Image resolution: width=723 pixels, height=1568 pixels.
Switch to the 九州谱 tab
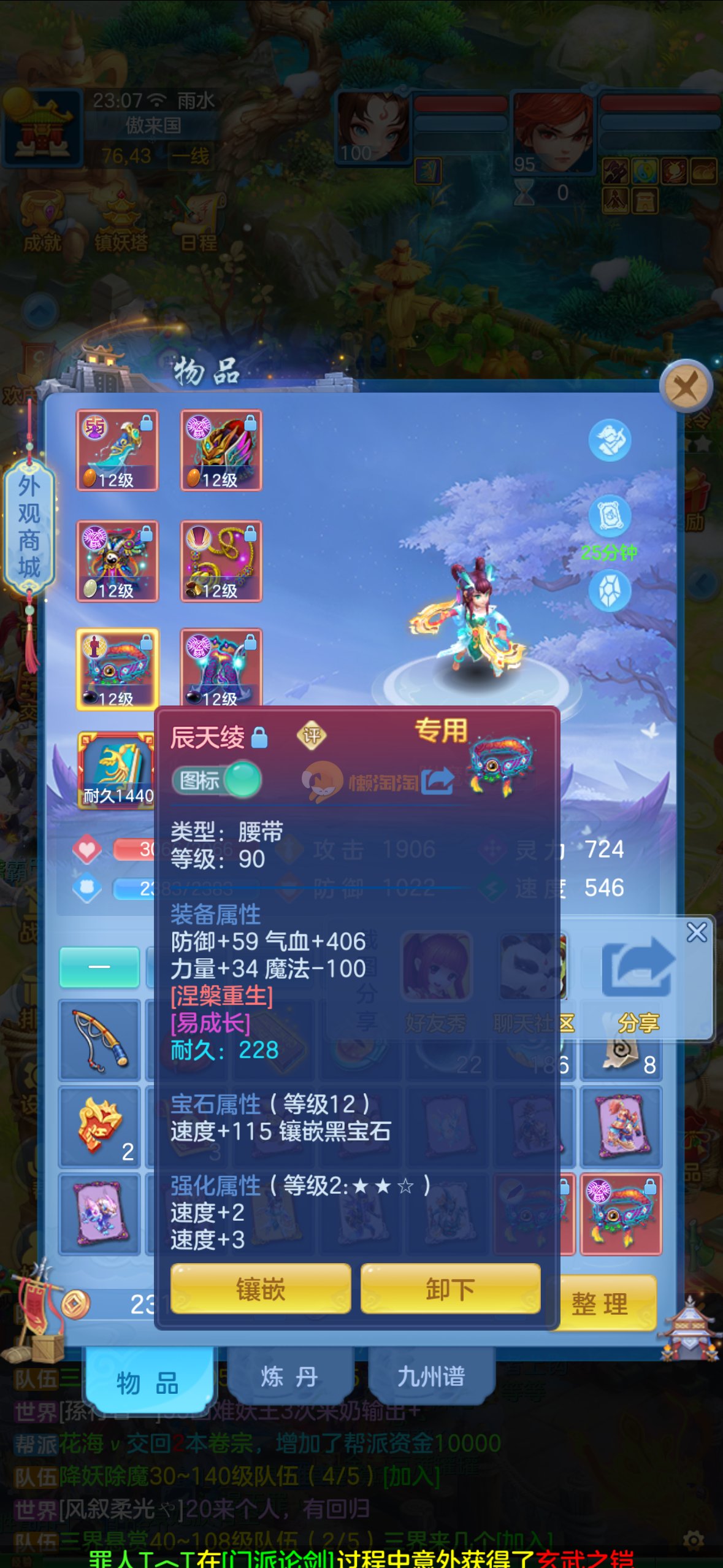430,1377
